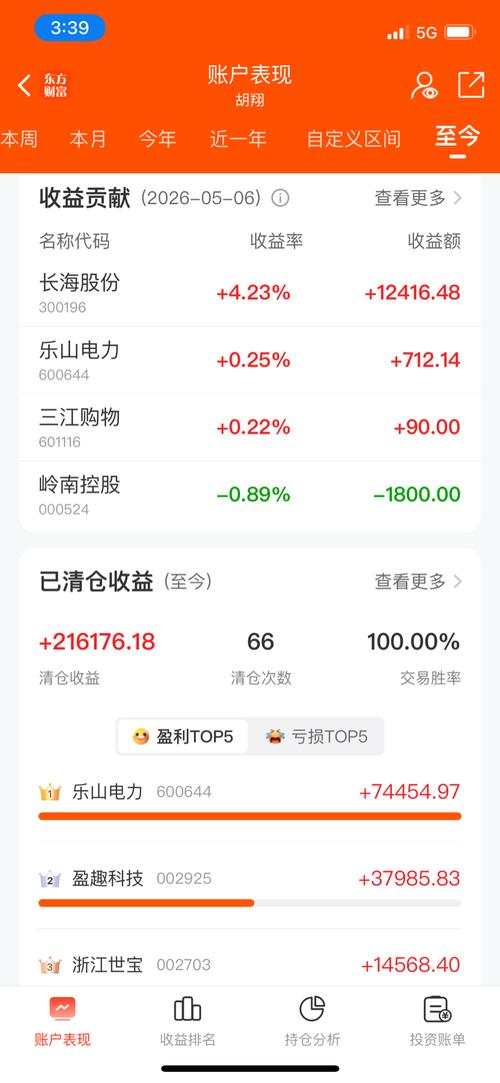500x1083 pixels.
Task: Select the 账户表现 bottom tab
Action: [x=62, y=1022]
